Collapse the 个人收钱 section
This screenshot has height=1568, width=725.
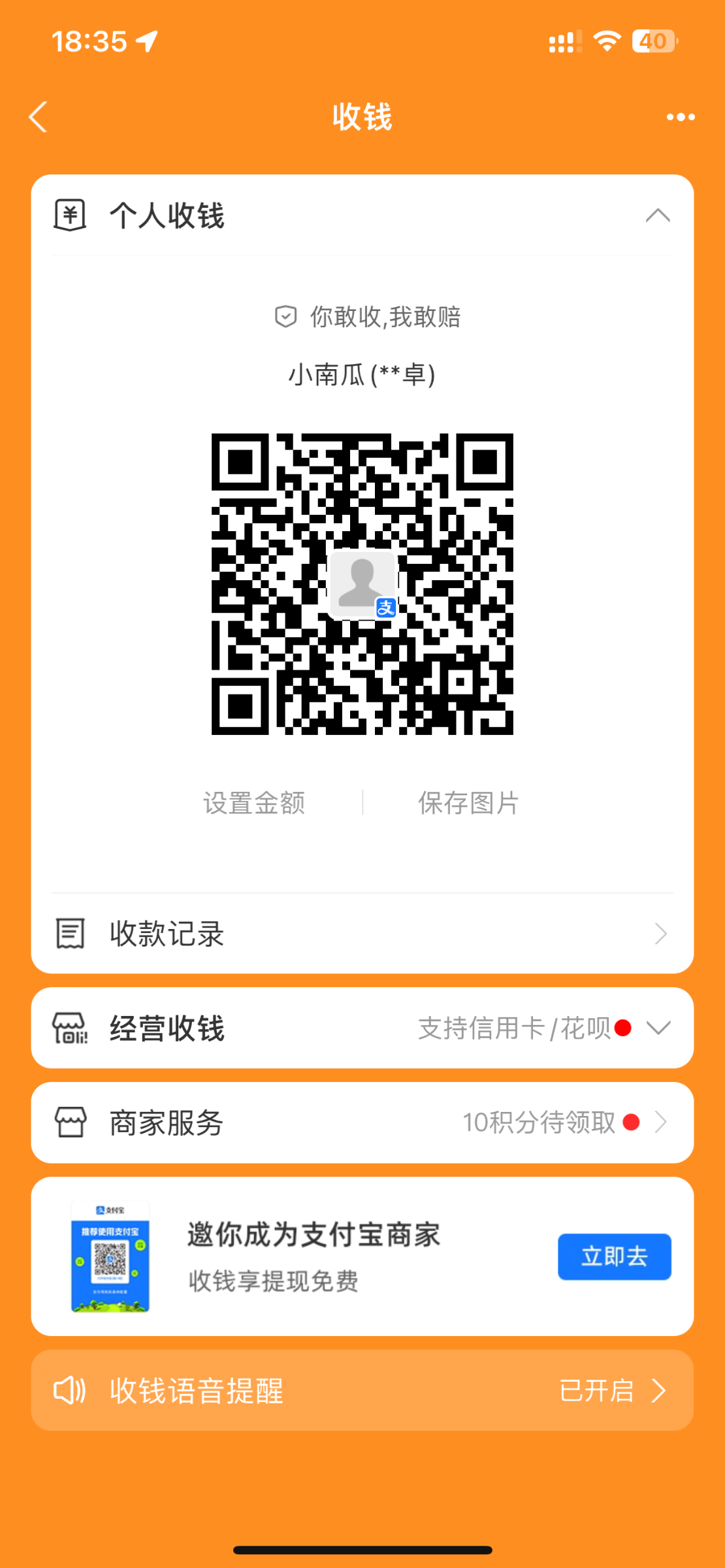(x=657, y=216)
